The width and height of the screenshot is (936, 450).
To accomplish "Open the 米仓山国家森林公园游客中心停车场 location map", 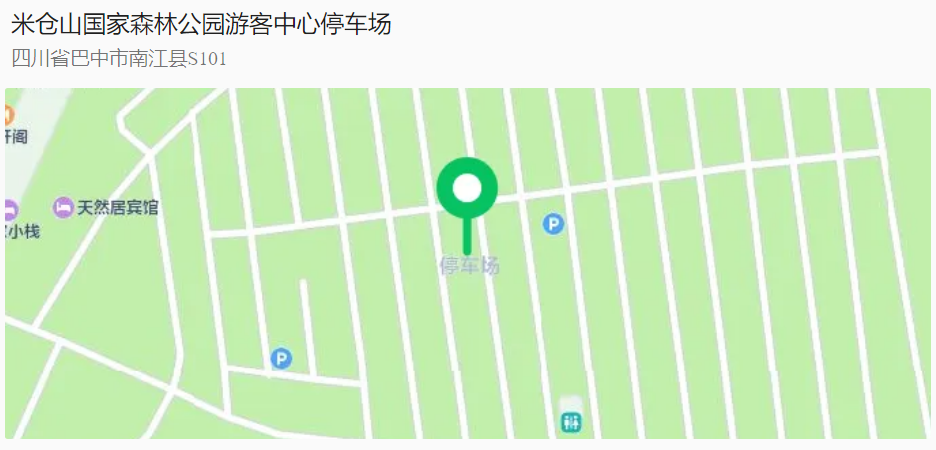I will [467, 263].
